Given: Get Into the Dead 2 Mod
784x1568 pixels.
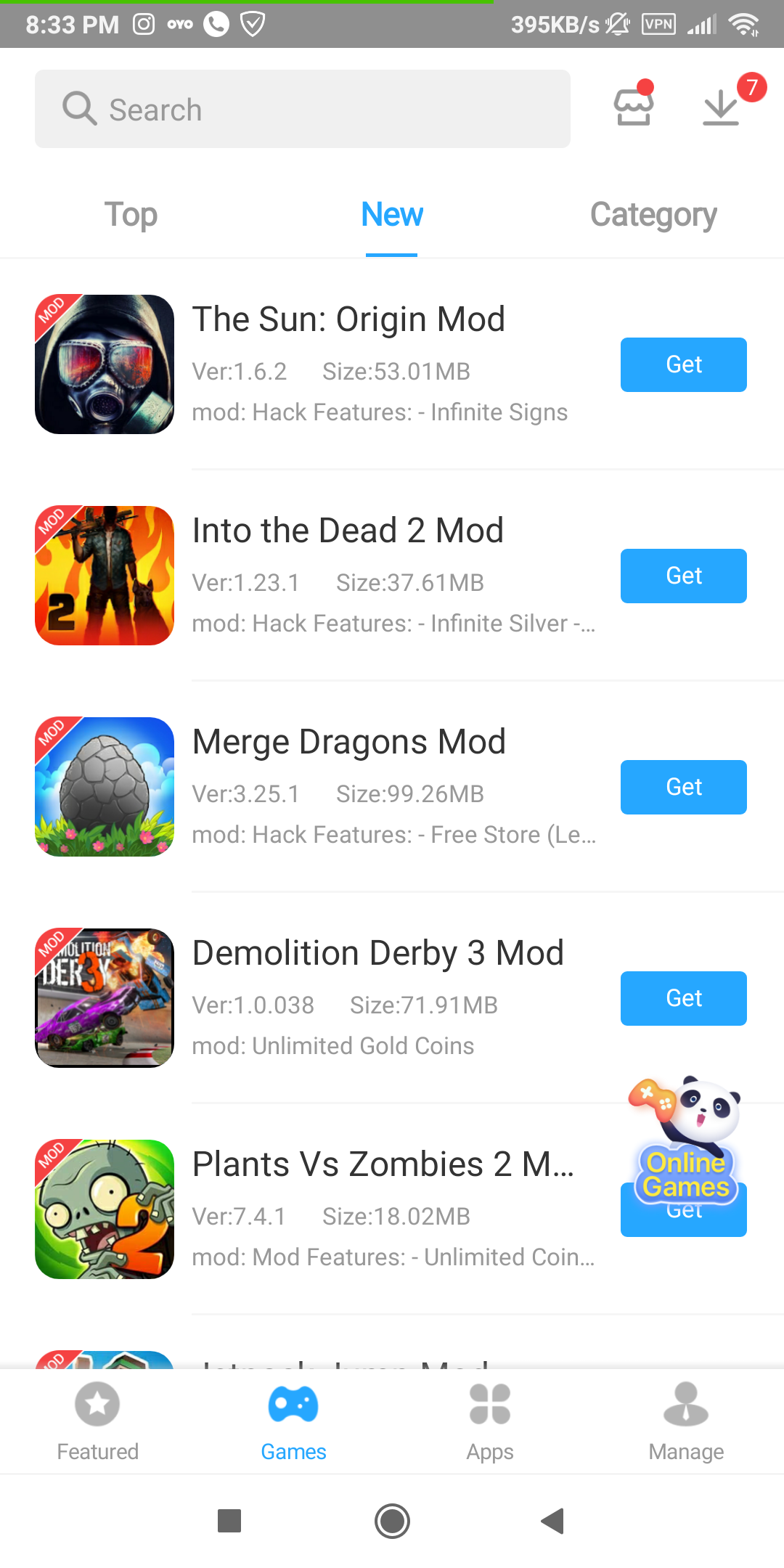Looking at the screenshot, I should pos(684,576).
